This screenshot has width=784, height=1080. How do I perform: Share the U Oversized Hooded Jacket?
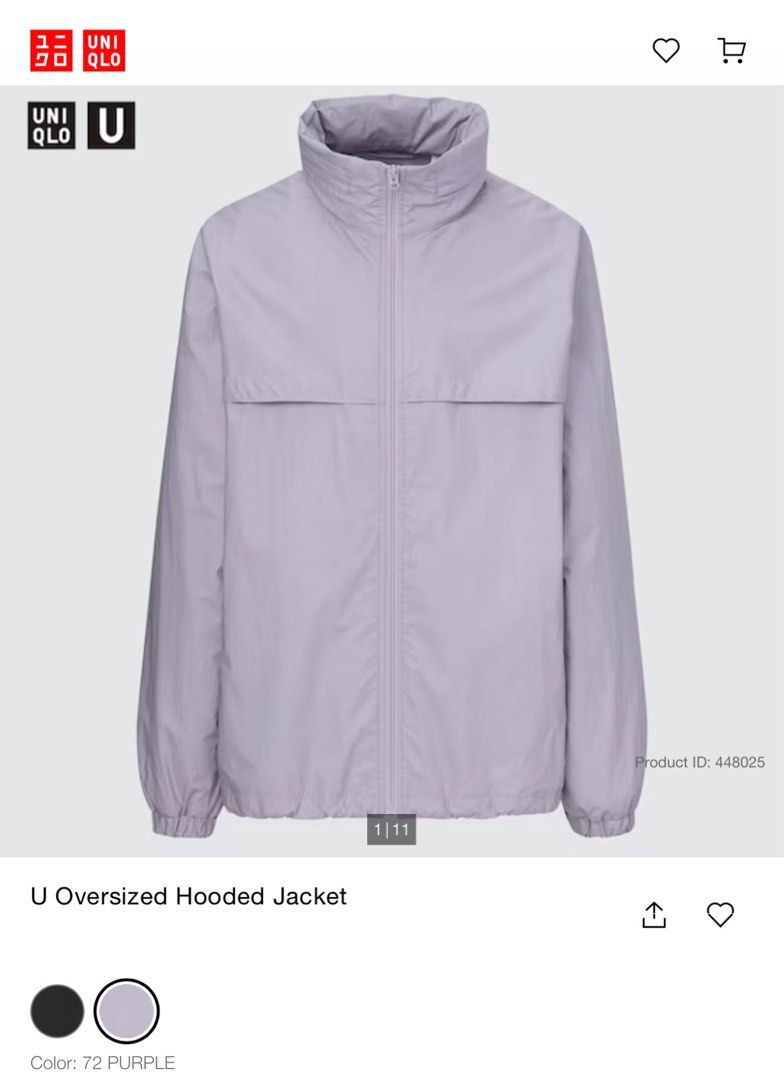pos(653,914)
